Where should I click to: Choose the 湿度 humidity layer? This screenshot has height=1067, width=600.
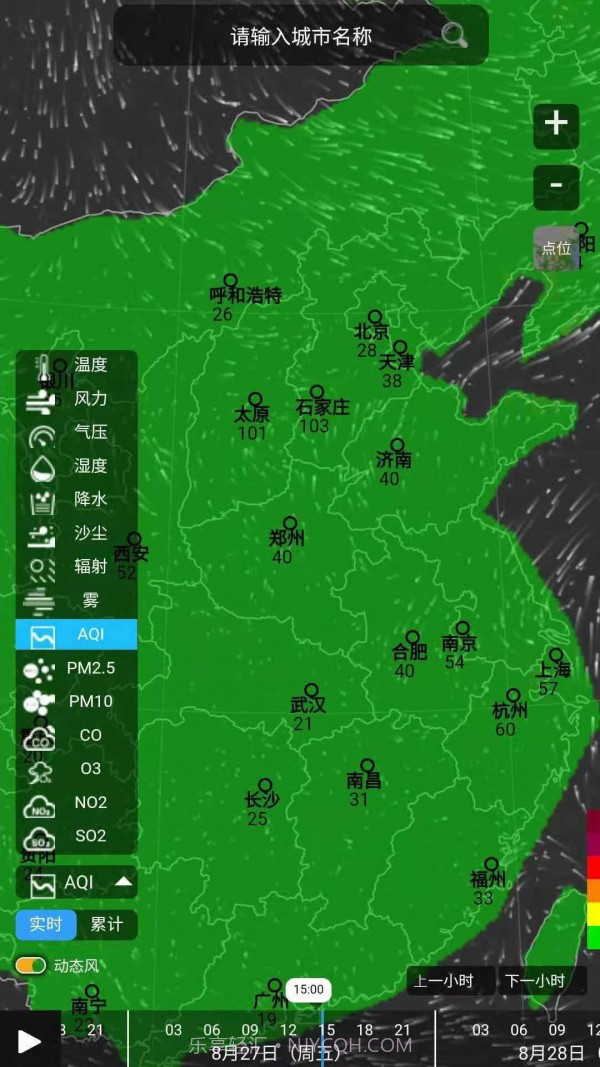tap(76, 466)
